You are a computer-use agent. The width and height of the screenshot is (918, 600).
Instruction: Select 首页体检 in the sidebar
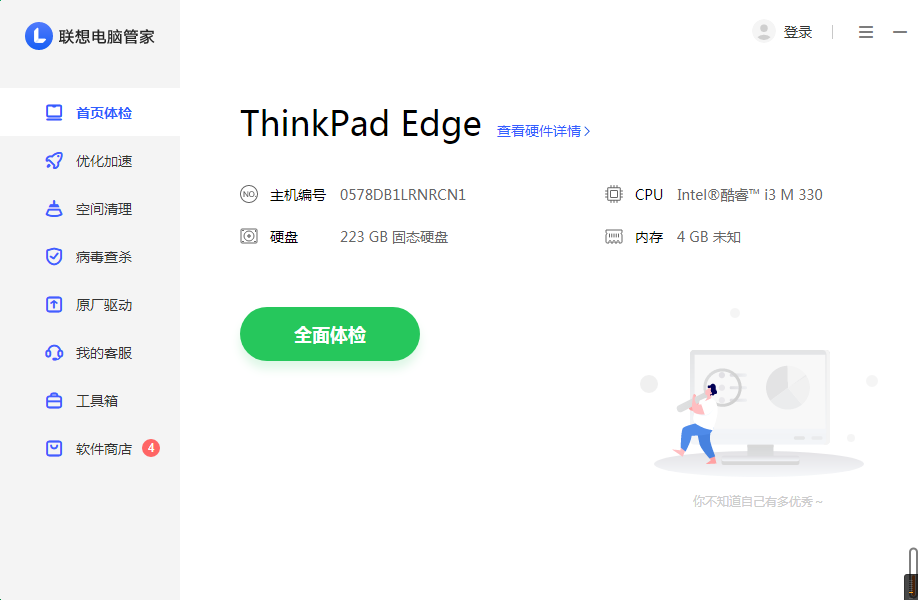coord(90,113)
